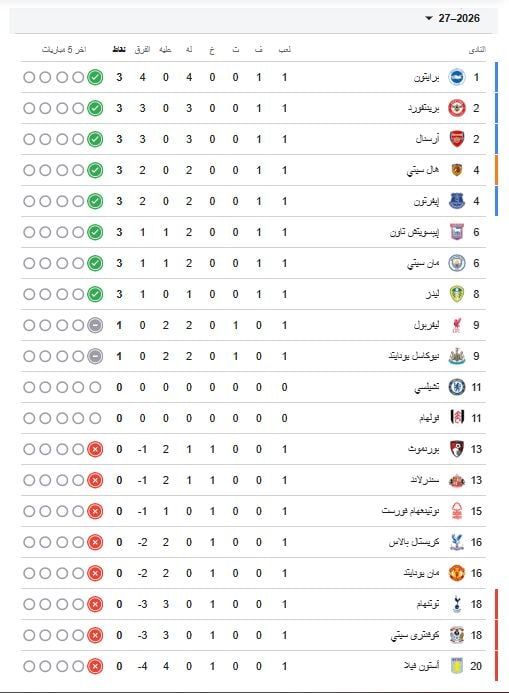Select the Coventry City row
The height and width of the screenshot is (693, 509).
click(x=253, y=635)
